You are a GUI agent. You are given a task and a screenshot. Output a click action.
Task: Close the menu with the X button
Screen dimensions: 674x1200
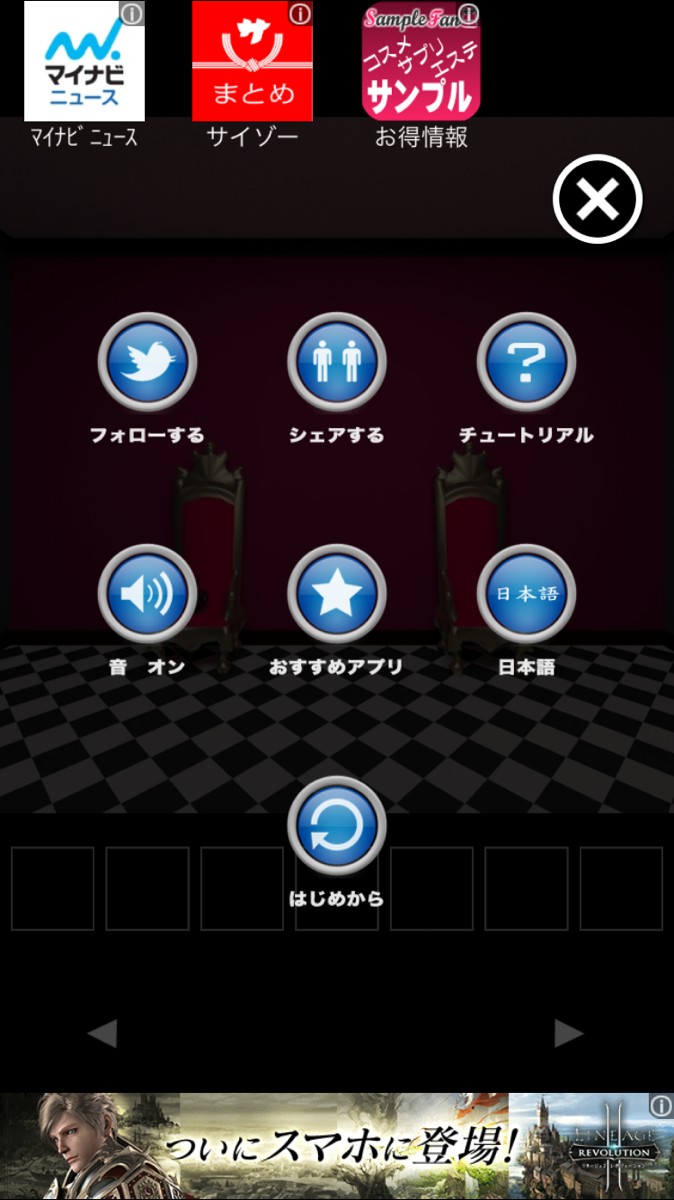pos(597,199)
